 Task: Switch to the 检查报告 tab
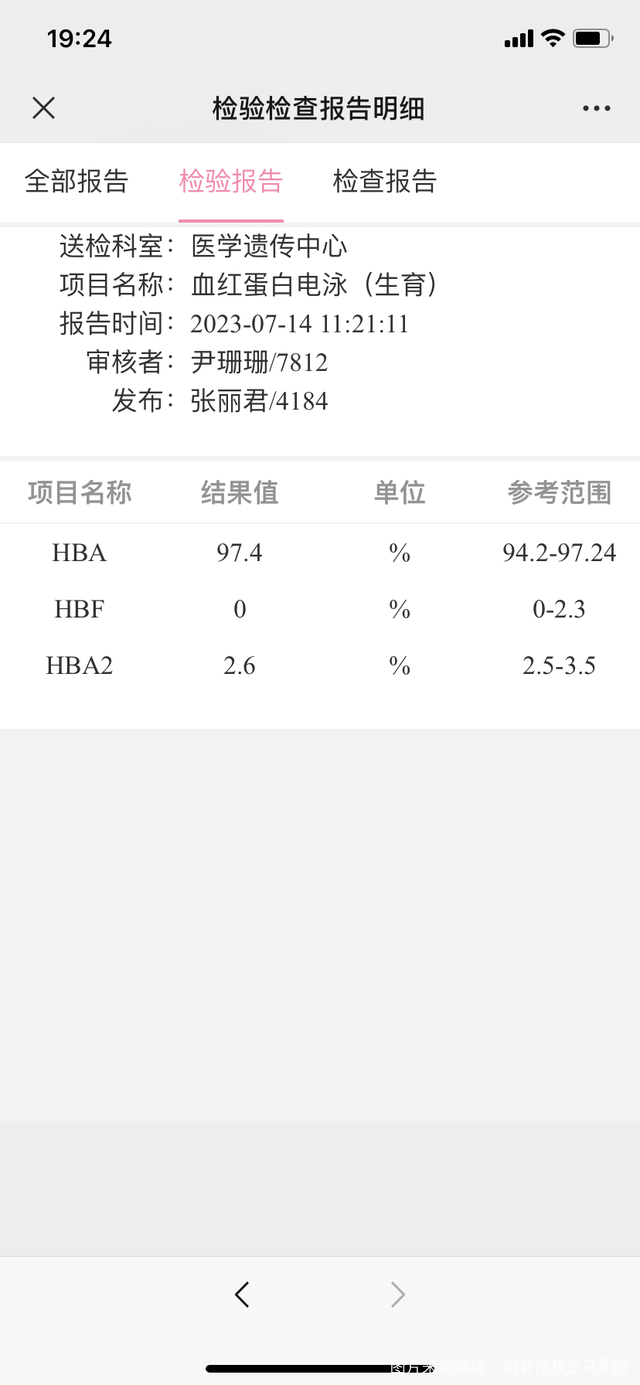(x=385, y=181)
